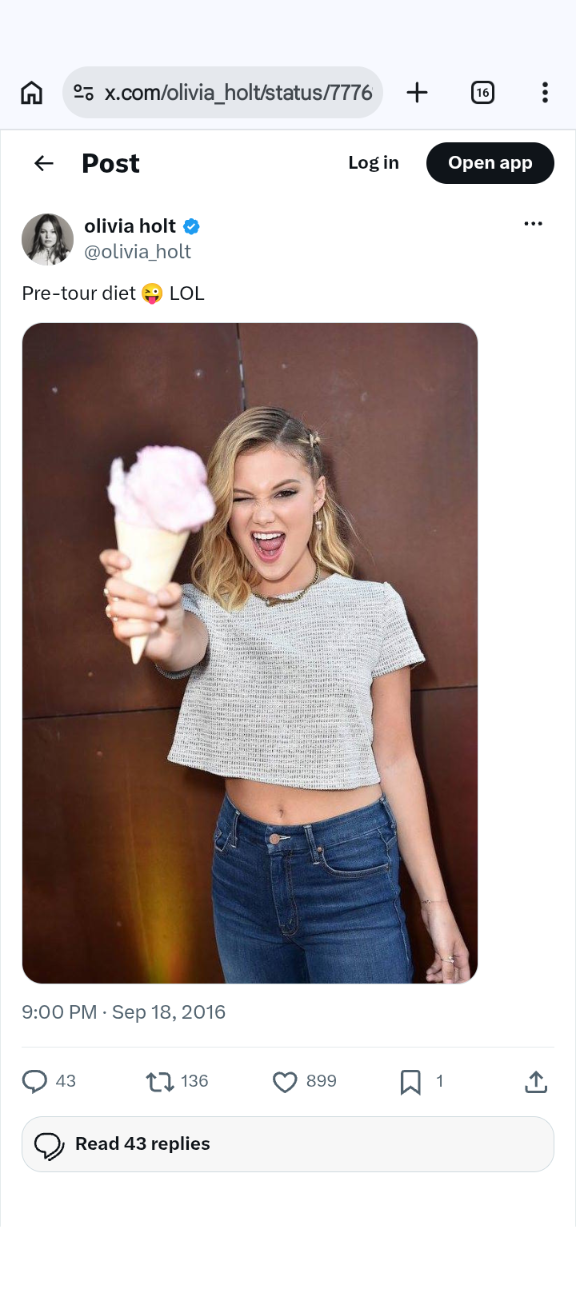Tap the x.com address bar

[x=223, y=93]
